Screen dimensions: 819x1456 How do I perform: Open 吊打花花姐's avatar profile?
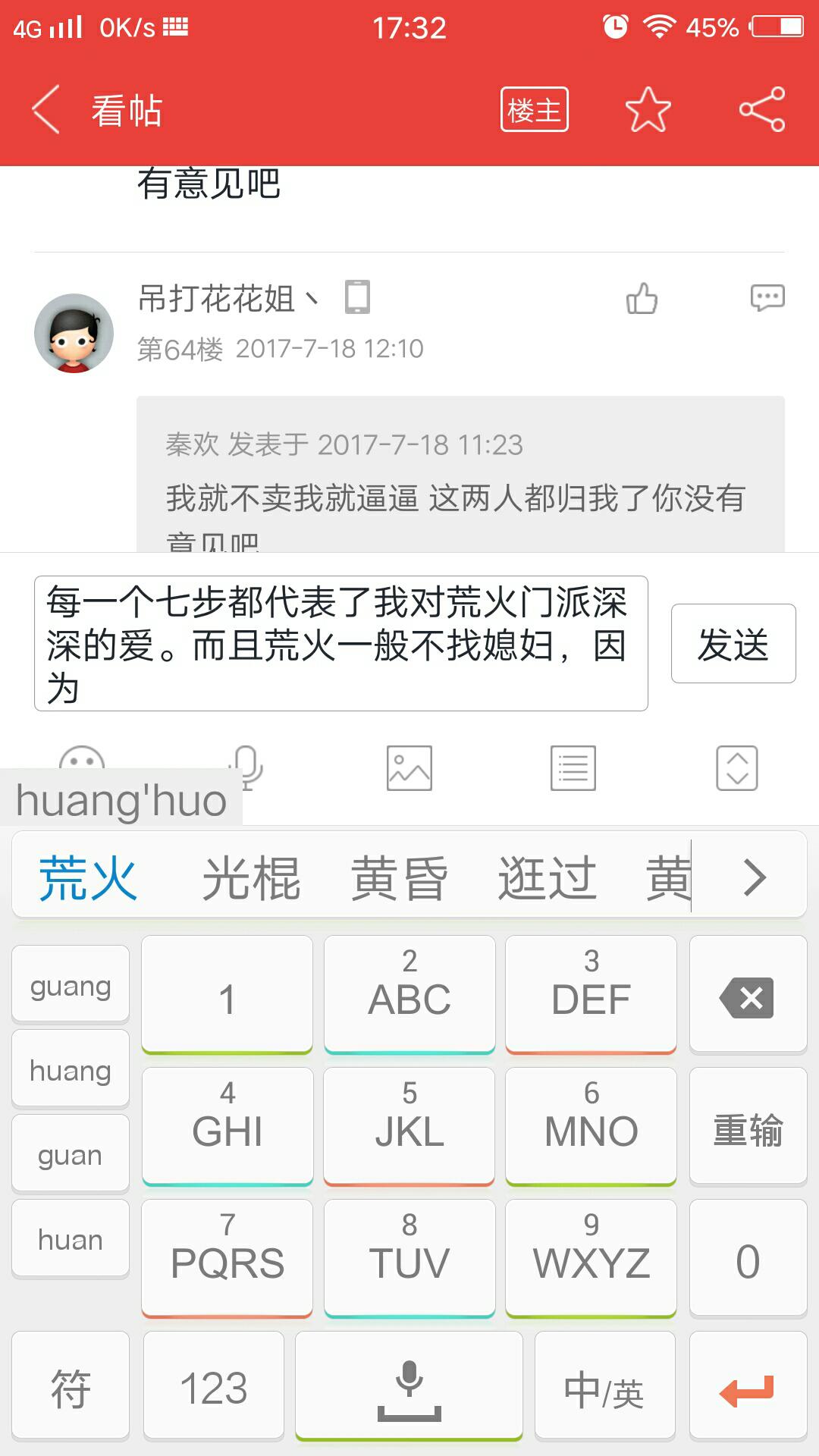74,334
